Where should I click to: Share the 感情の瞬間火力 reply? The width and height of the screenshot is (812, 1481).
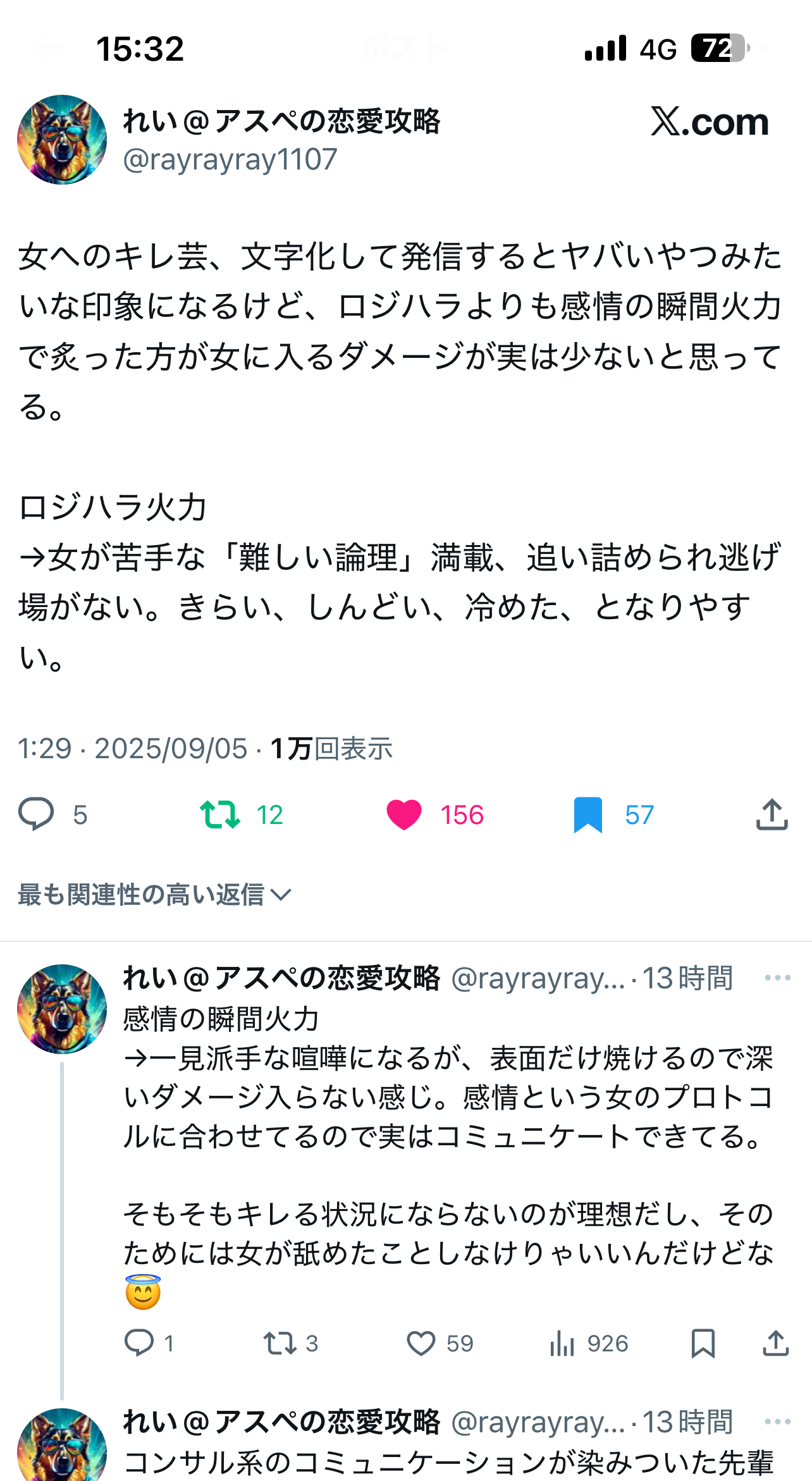tap(775, 1343)
